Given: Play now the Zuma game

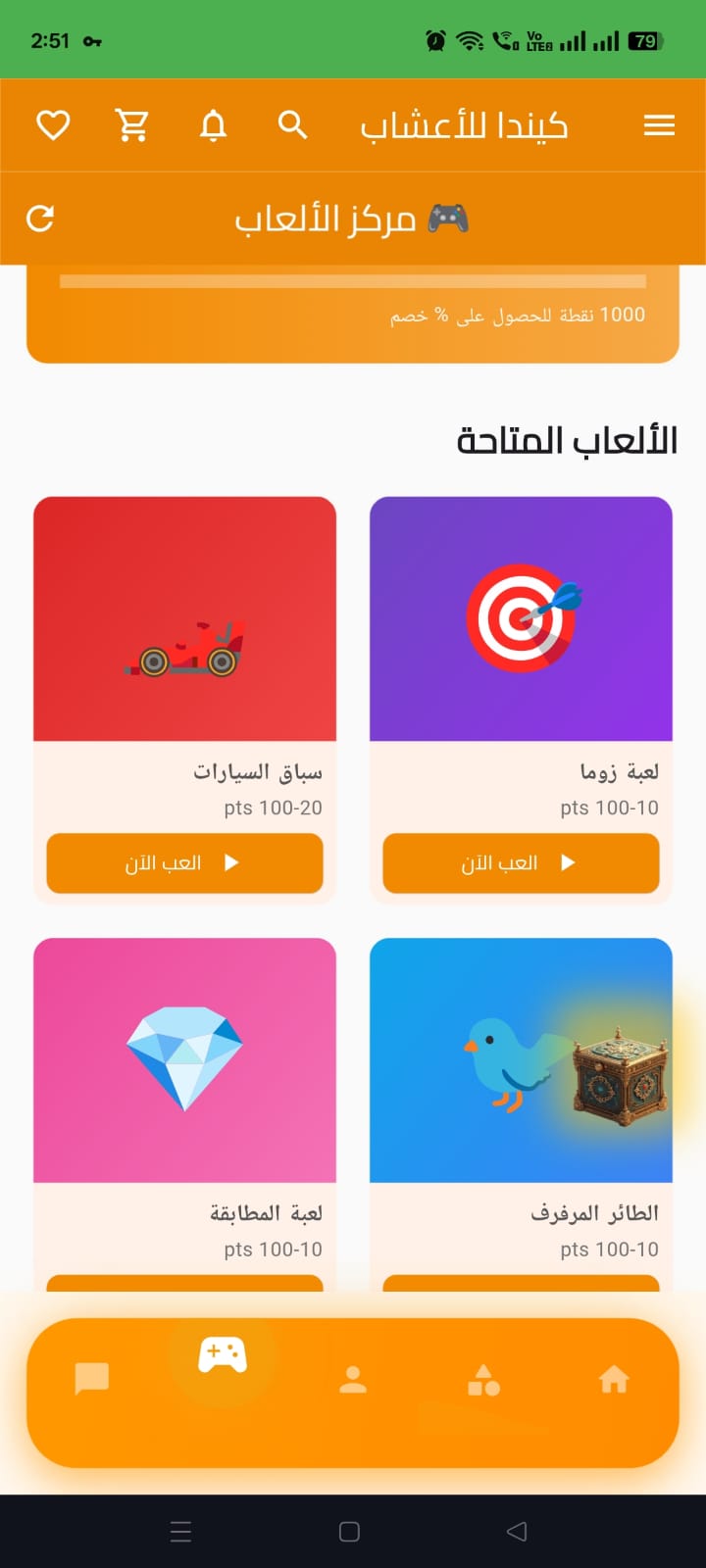Looking at the screenshot, I should pyautogui.click(x=521, y=863).
